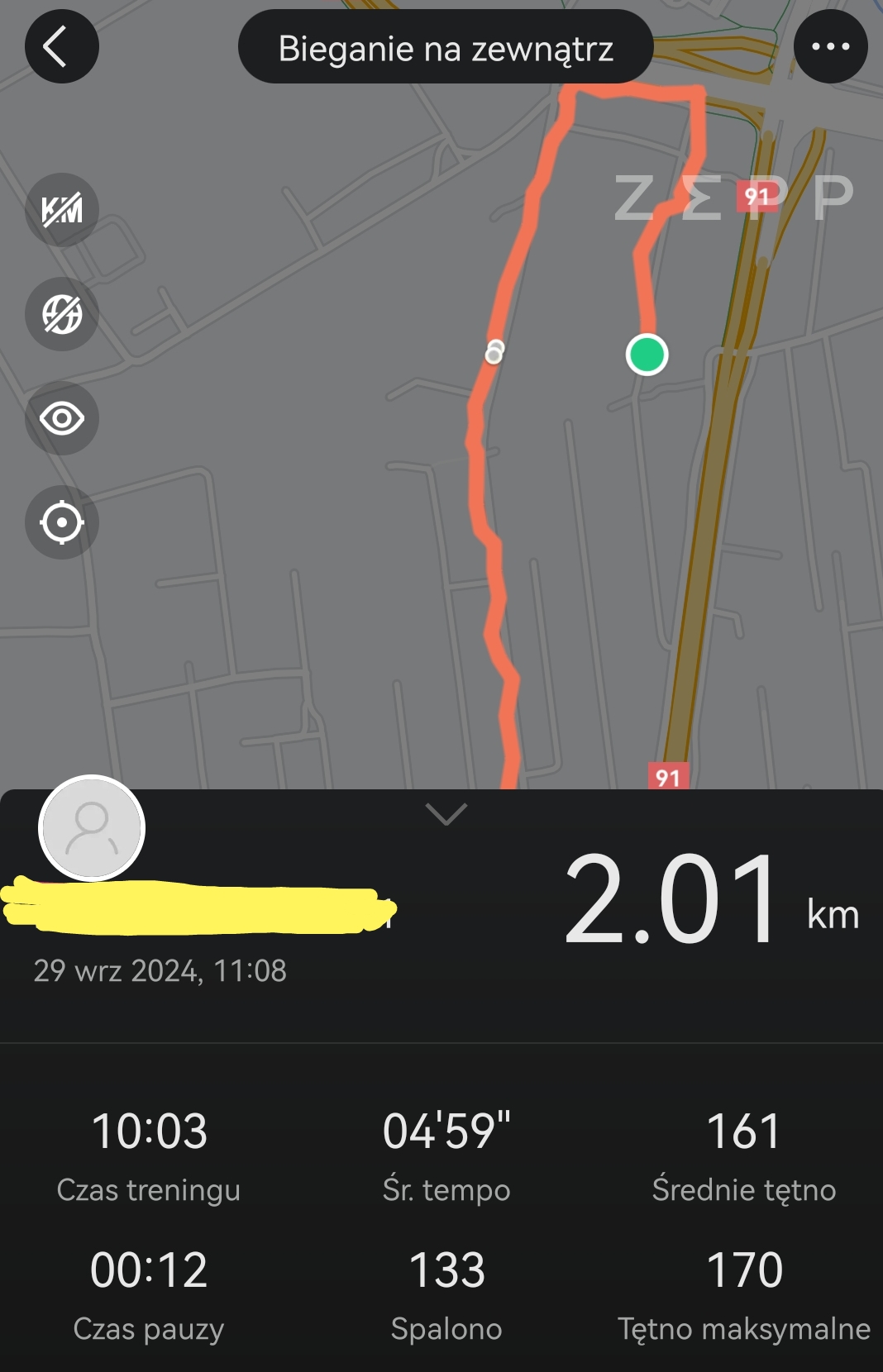Open the three-dot overflow menu
The height and width of the screenshot is (1372, 883).
pos(830,46)
